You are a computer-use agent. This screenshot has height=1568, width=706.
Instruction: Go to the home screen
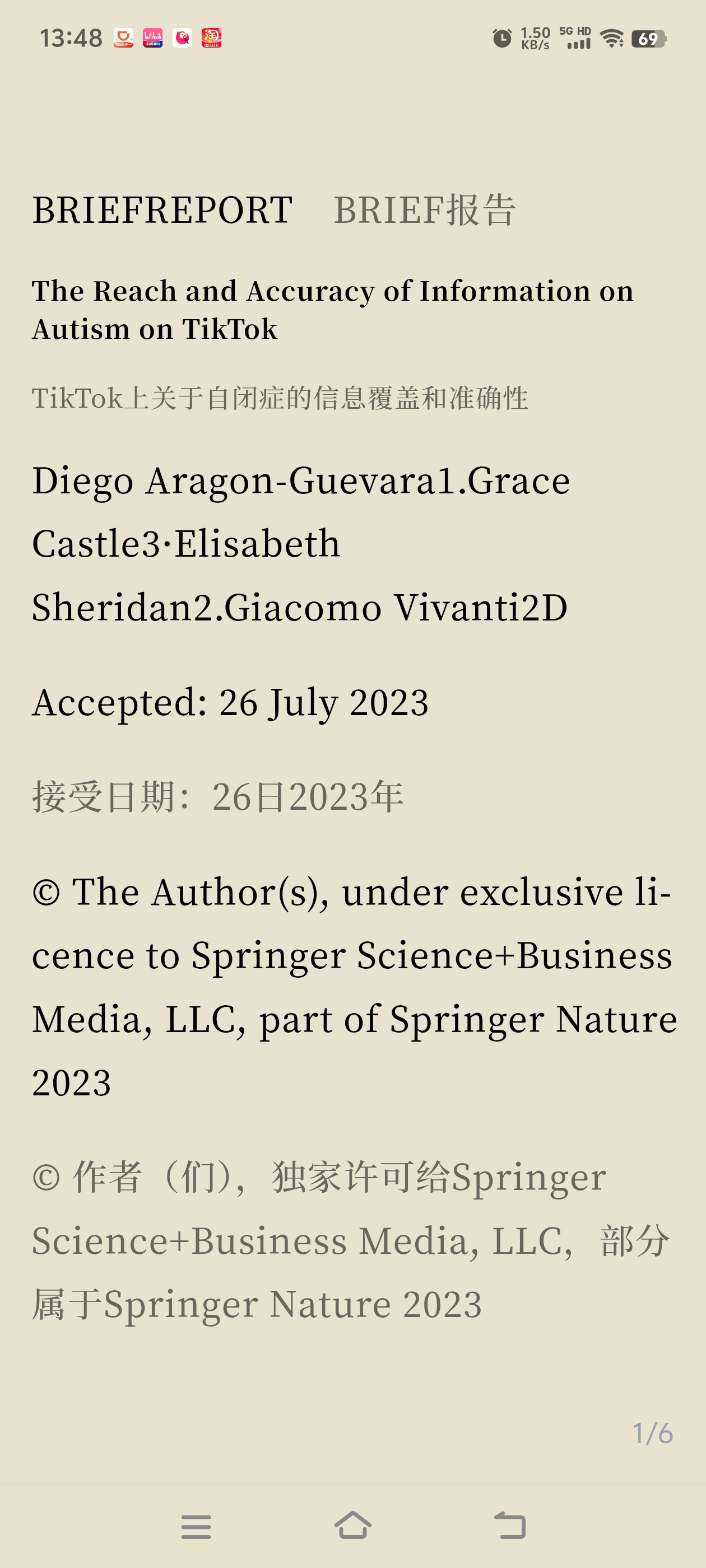(352, 1525)
